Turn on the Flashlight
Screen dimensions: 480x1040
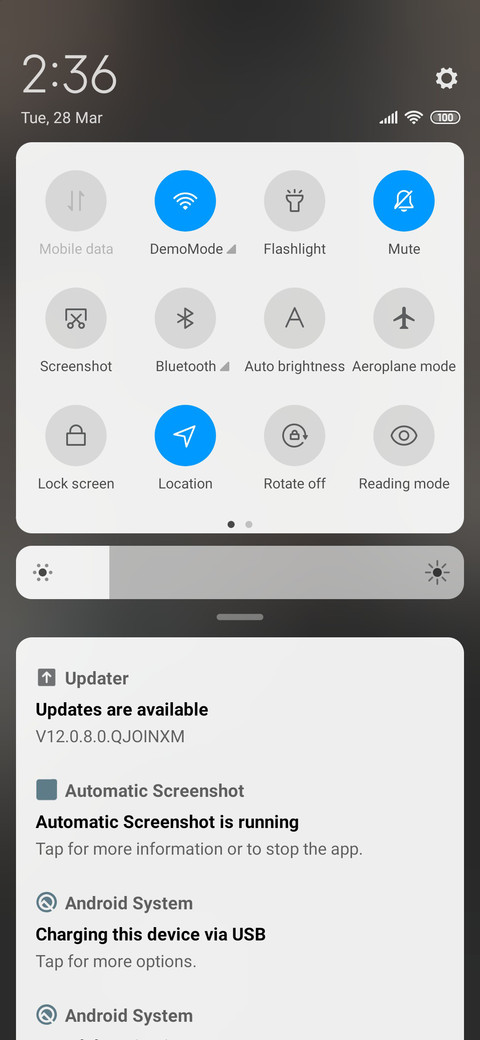click(x=294, y=201)
